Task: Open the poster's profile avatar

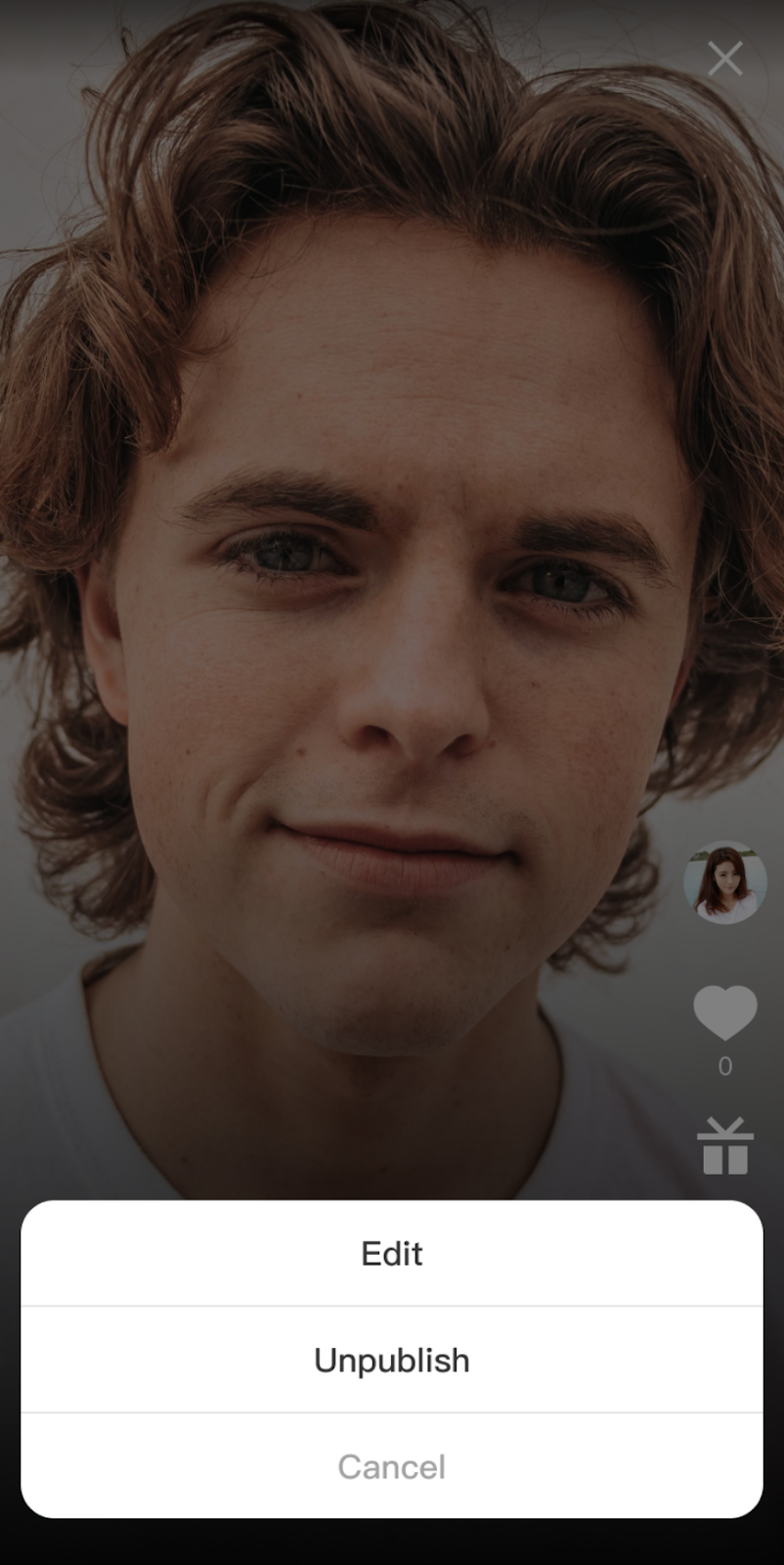Action: pyautogui.click(x=724, y=882)
